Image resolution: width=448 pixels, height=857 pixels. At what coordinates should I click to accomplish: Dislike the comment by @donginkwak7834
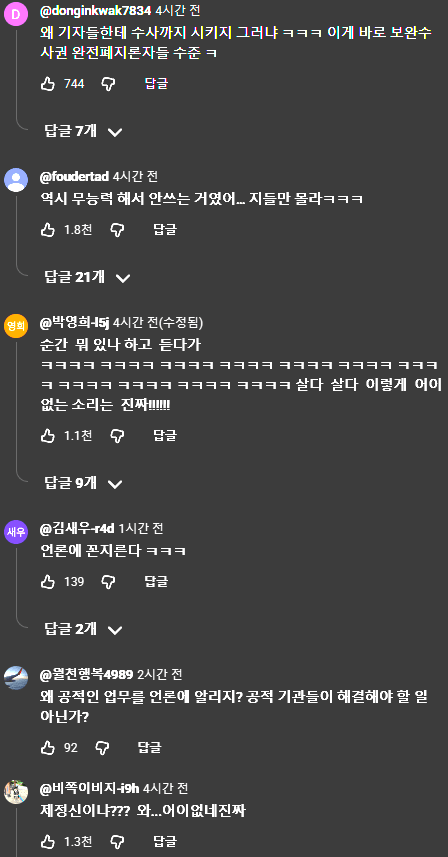point(109,84)
